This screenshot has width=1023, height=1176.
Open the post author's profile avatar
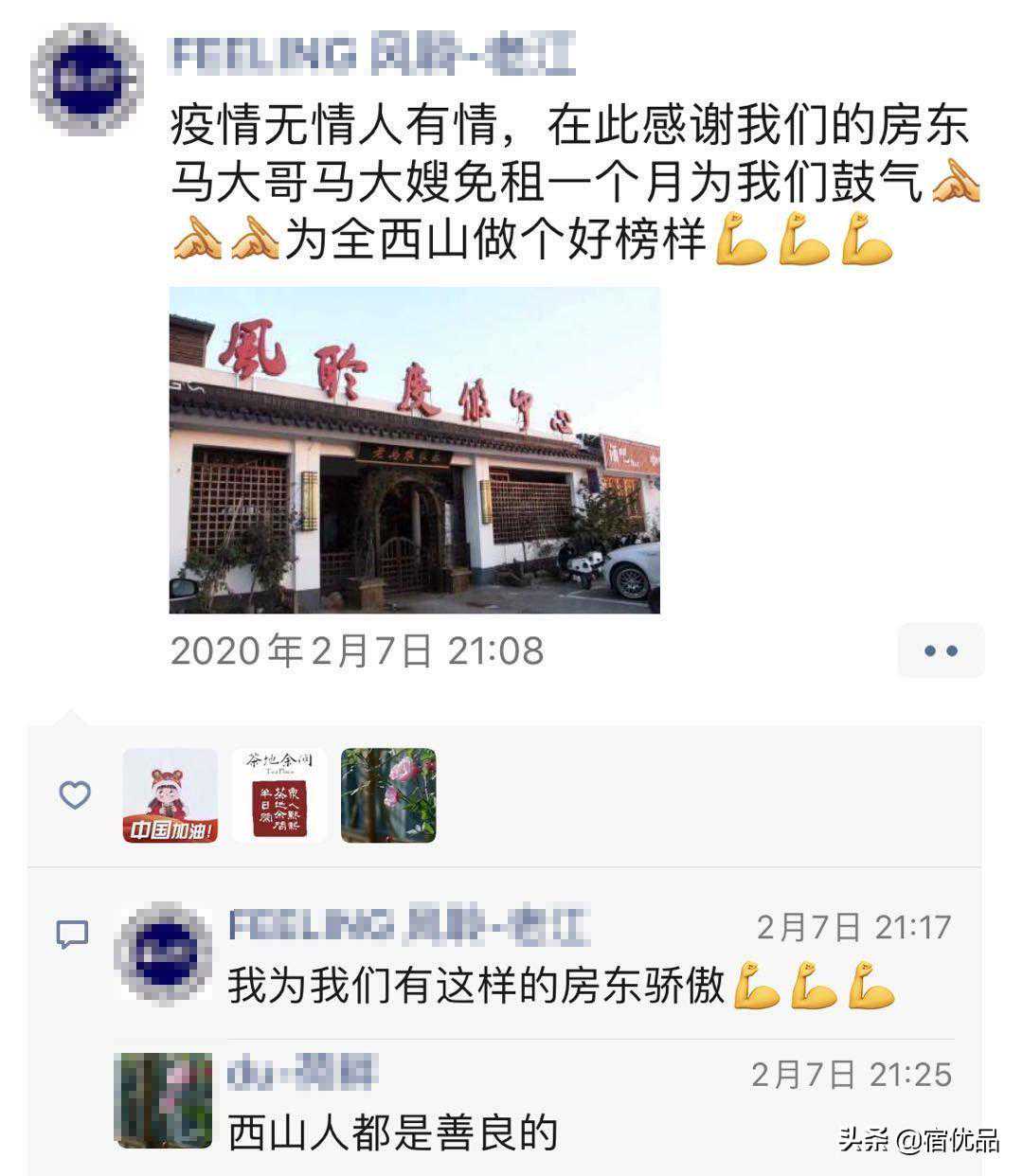(x=87, y=80)
